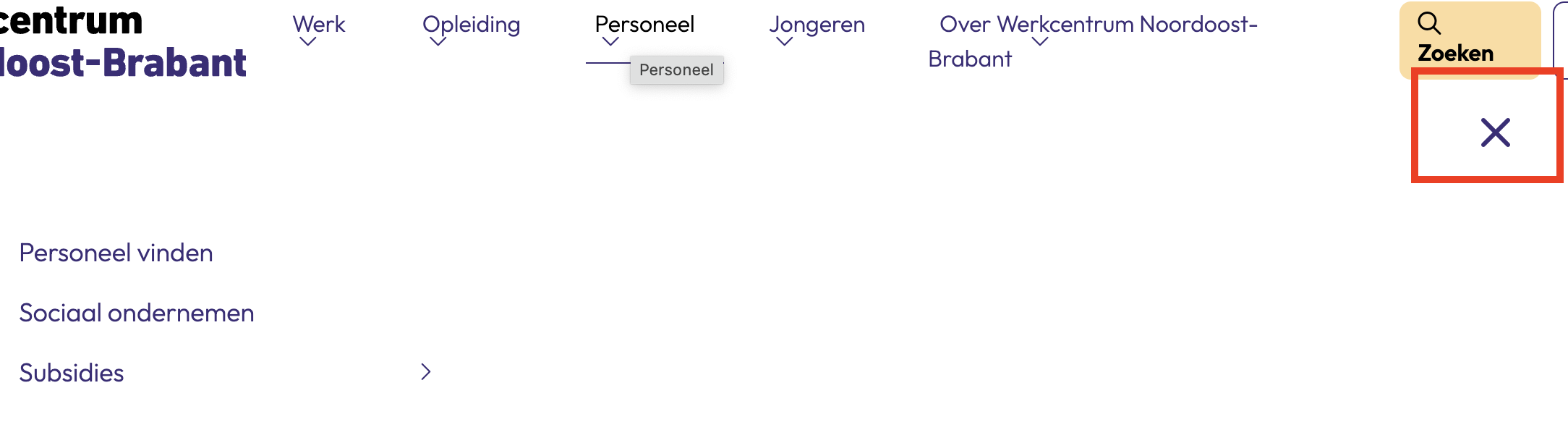Open Sociaal ondernemen link
Screen dimensions: 1568x430
tap(137, 313)
